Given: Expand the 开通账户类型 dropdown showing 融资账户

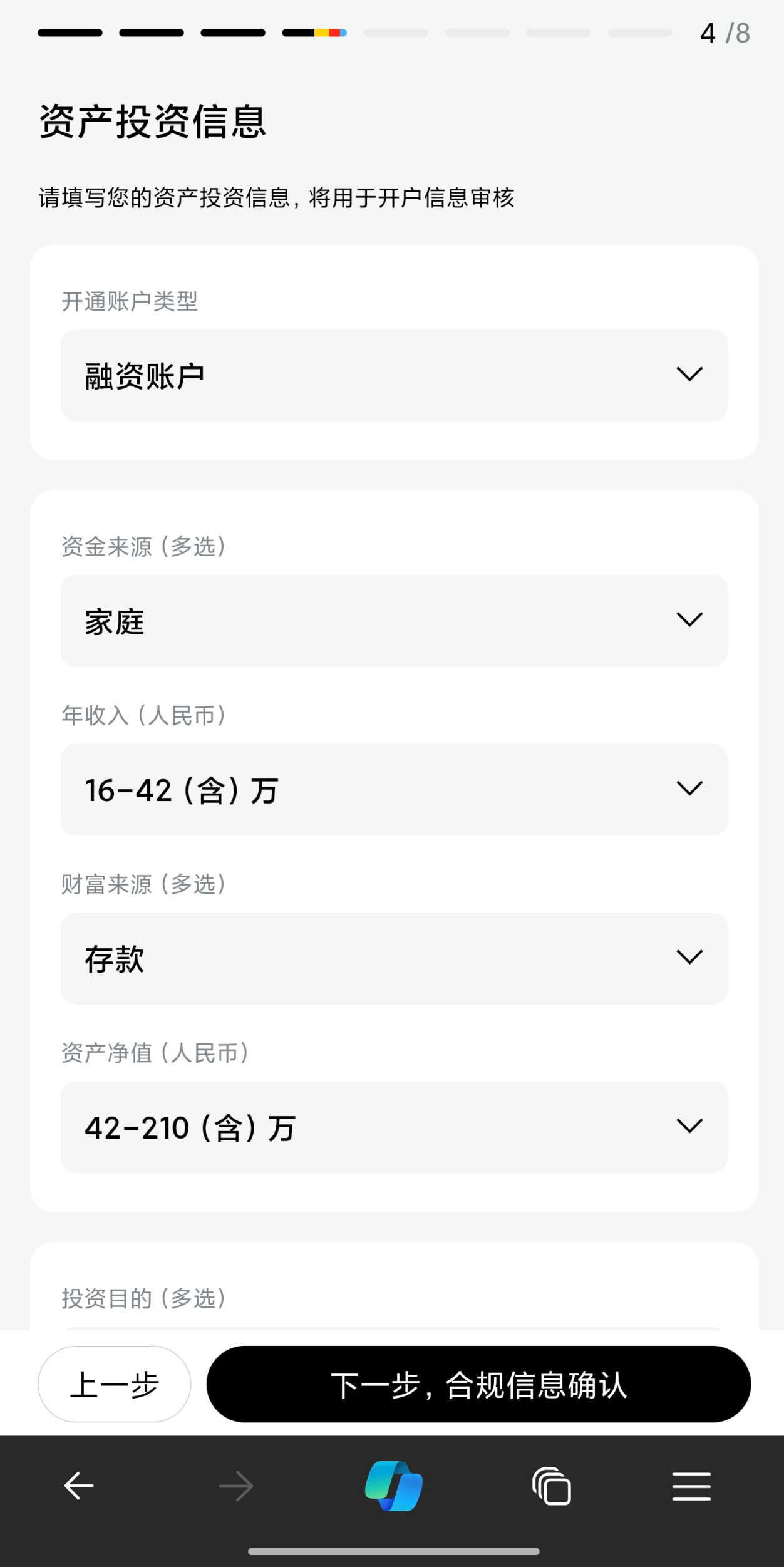Looking at the screenshot, I should point(394,375).
